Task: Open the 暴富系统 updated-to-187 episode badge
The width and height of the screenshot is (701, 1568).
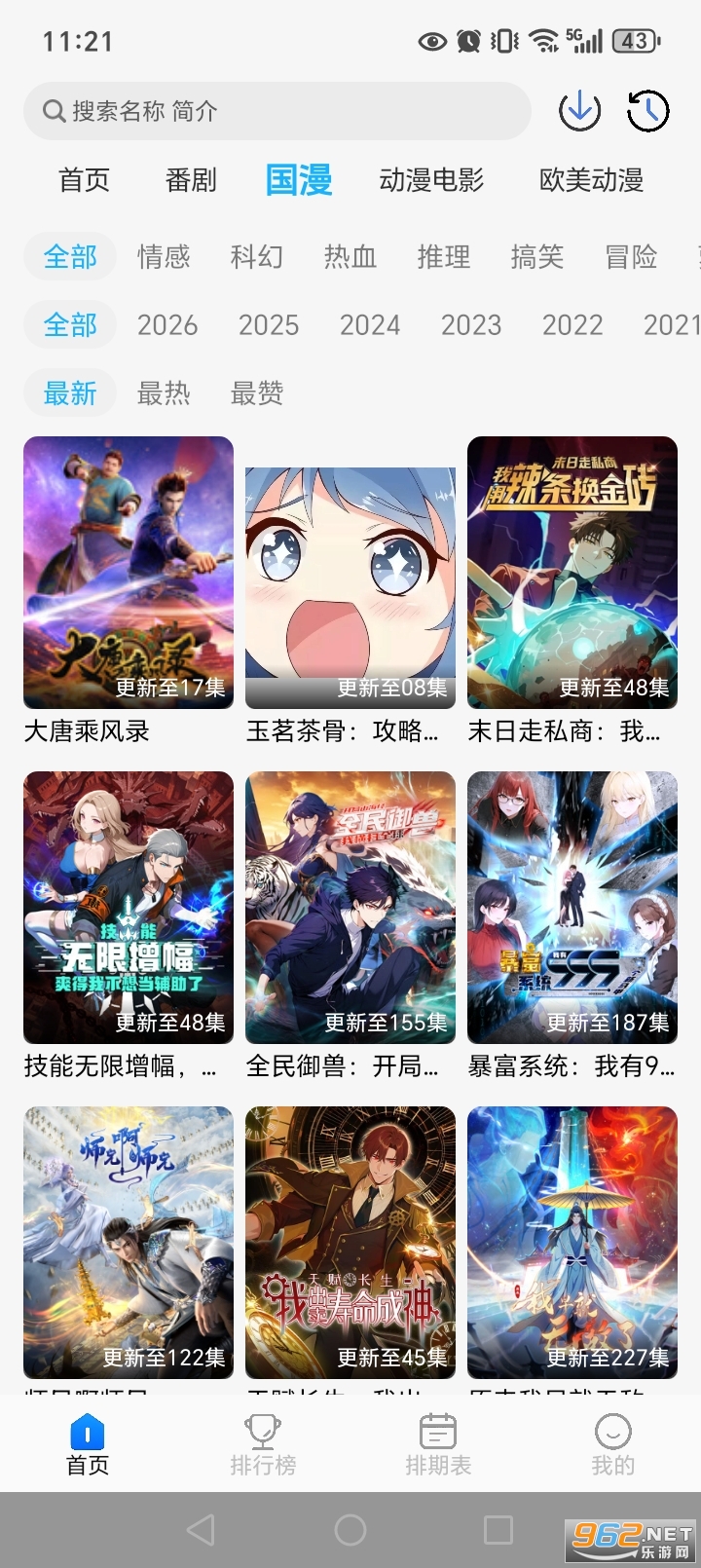Action: click(x=607, y=1020)
